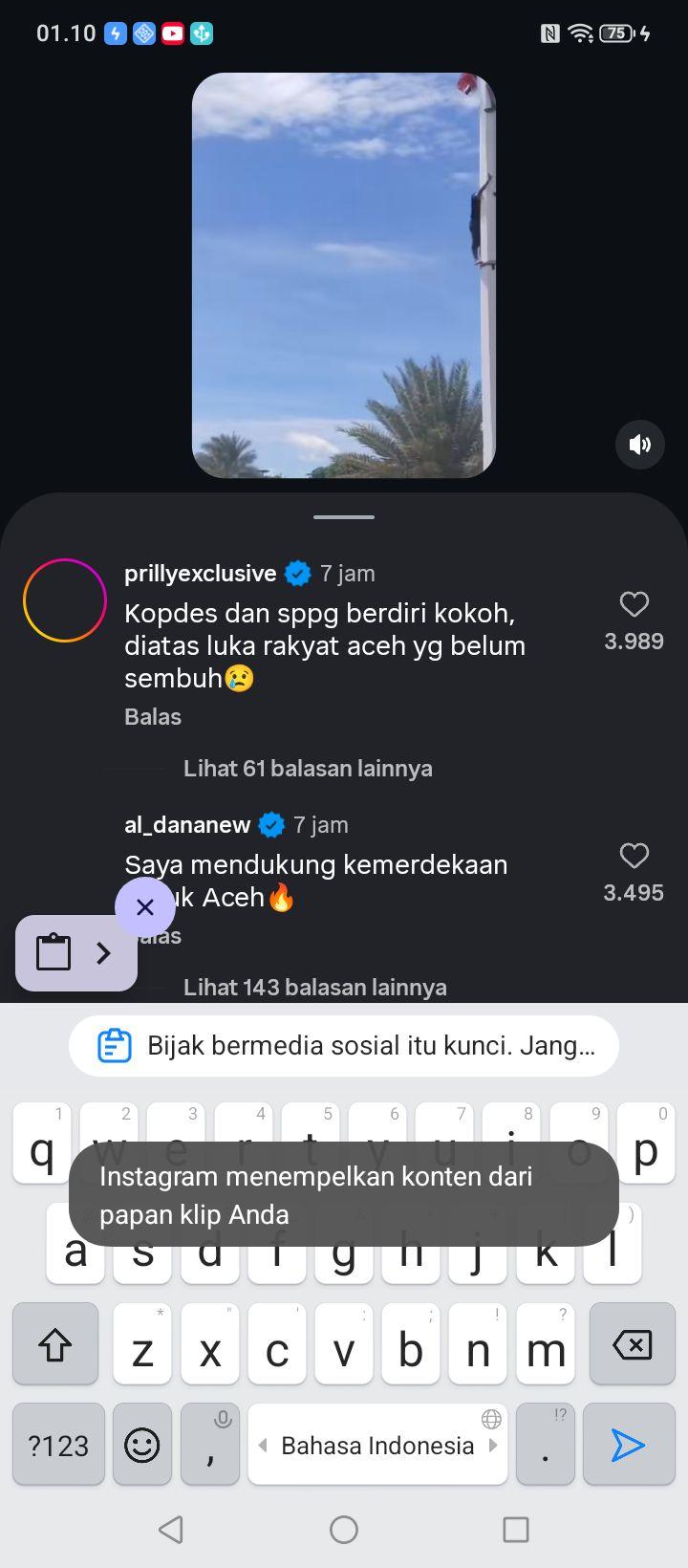Image resolution: width=688 pixels, height=1568 pixels.
Task: Paste clipboard suggestion "Bijak bermedia sosial"
Action: point(344,1046)
